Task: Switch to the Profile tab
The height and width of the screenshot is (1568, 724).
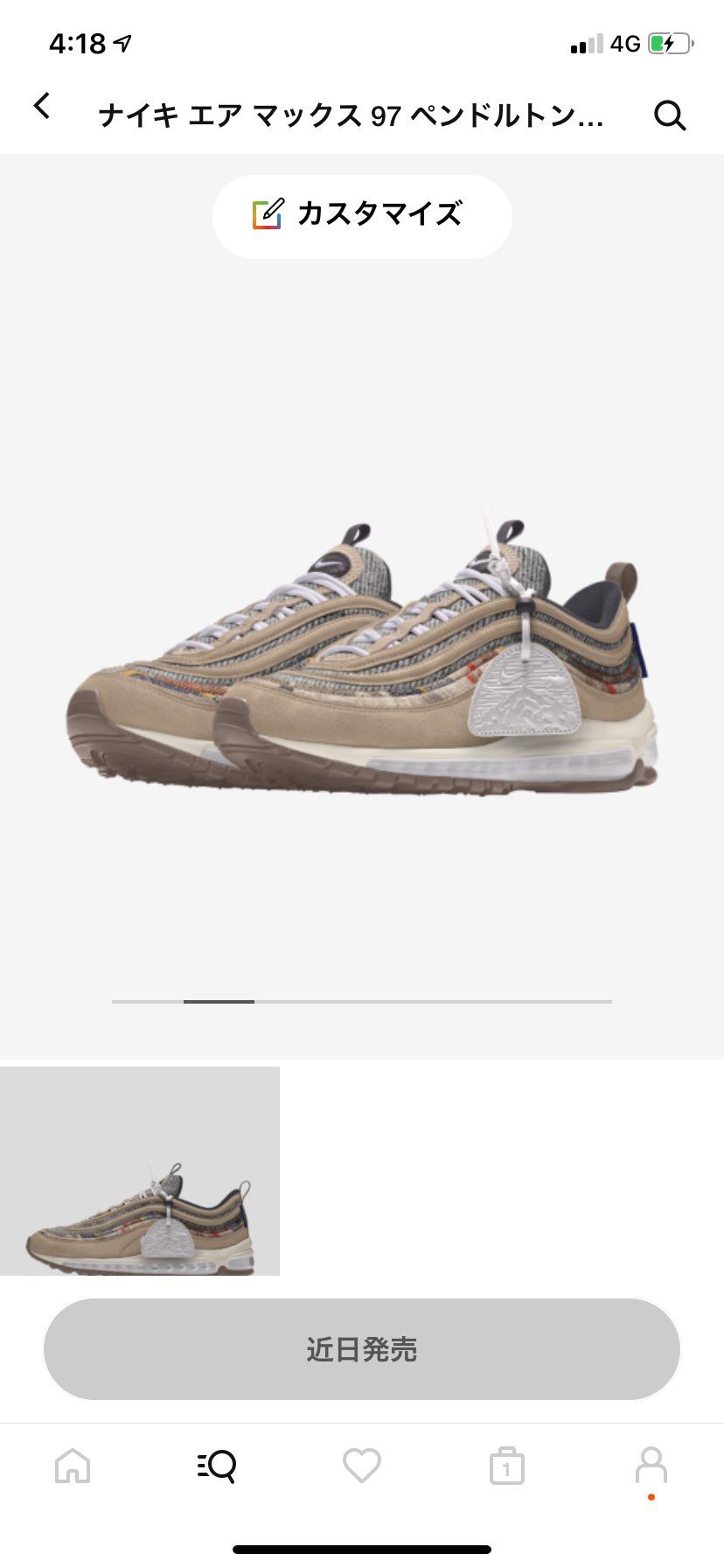Action: click(x=651, y=1465)
